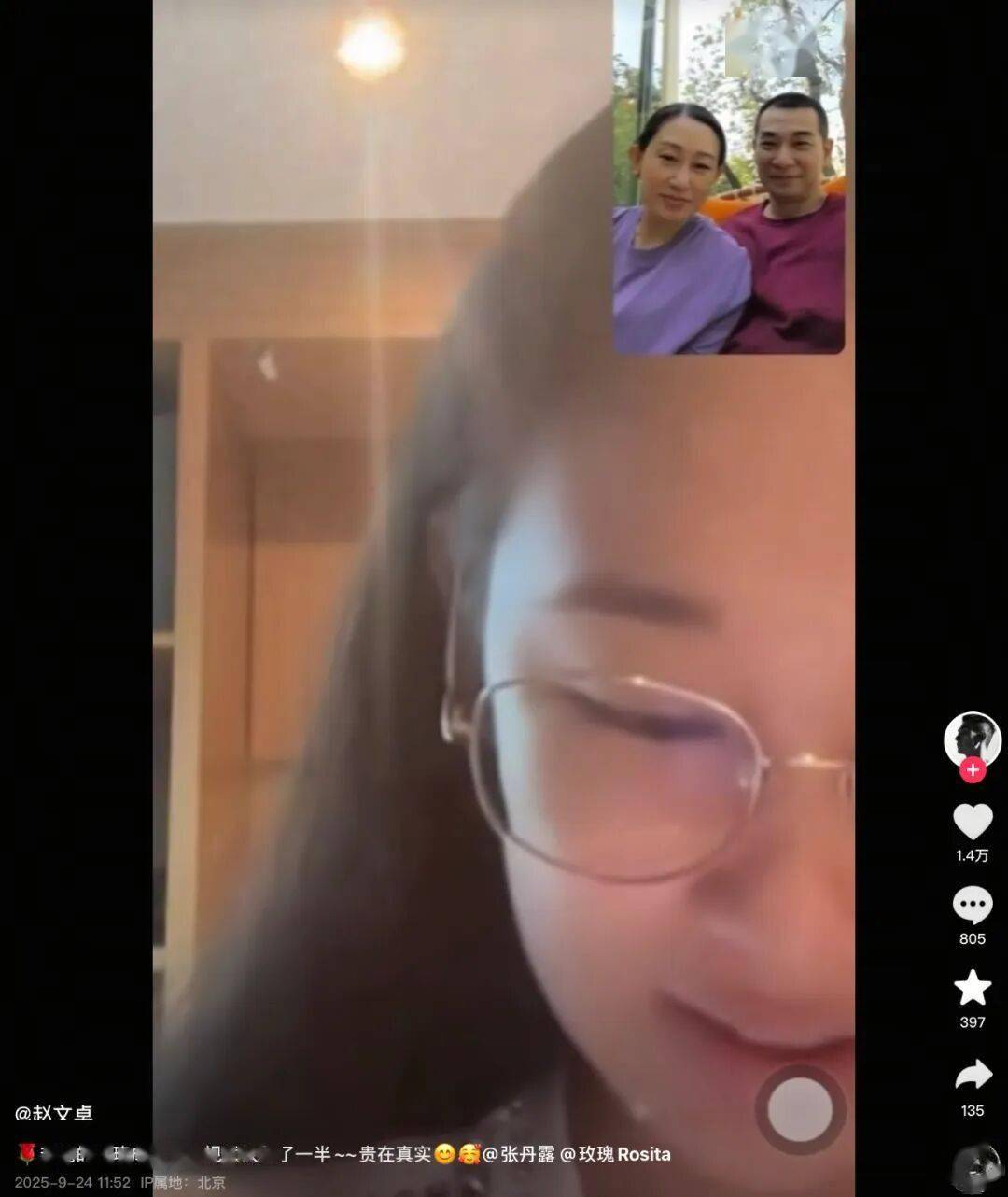Open the creator's profile avatar
The image size is (1008, 1197).
click(x=972, y=739)
